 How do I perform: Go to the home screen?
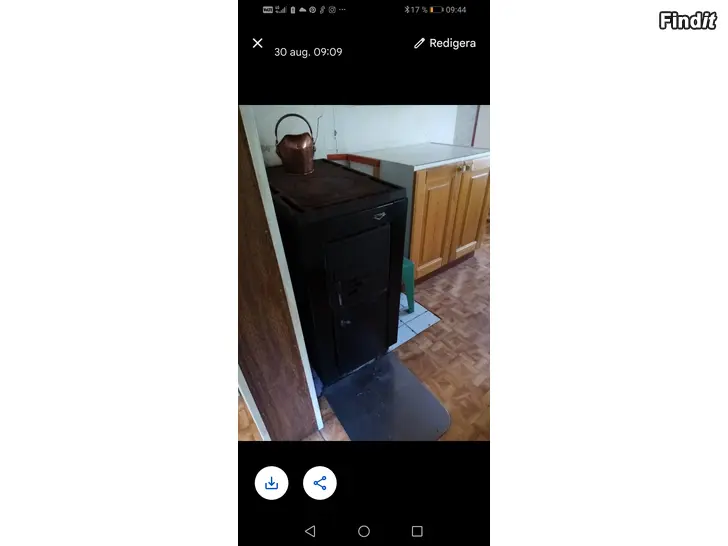(x=364, y=531)
